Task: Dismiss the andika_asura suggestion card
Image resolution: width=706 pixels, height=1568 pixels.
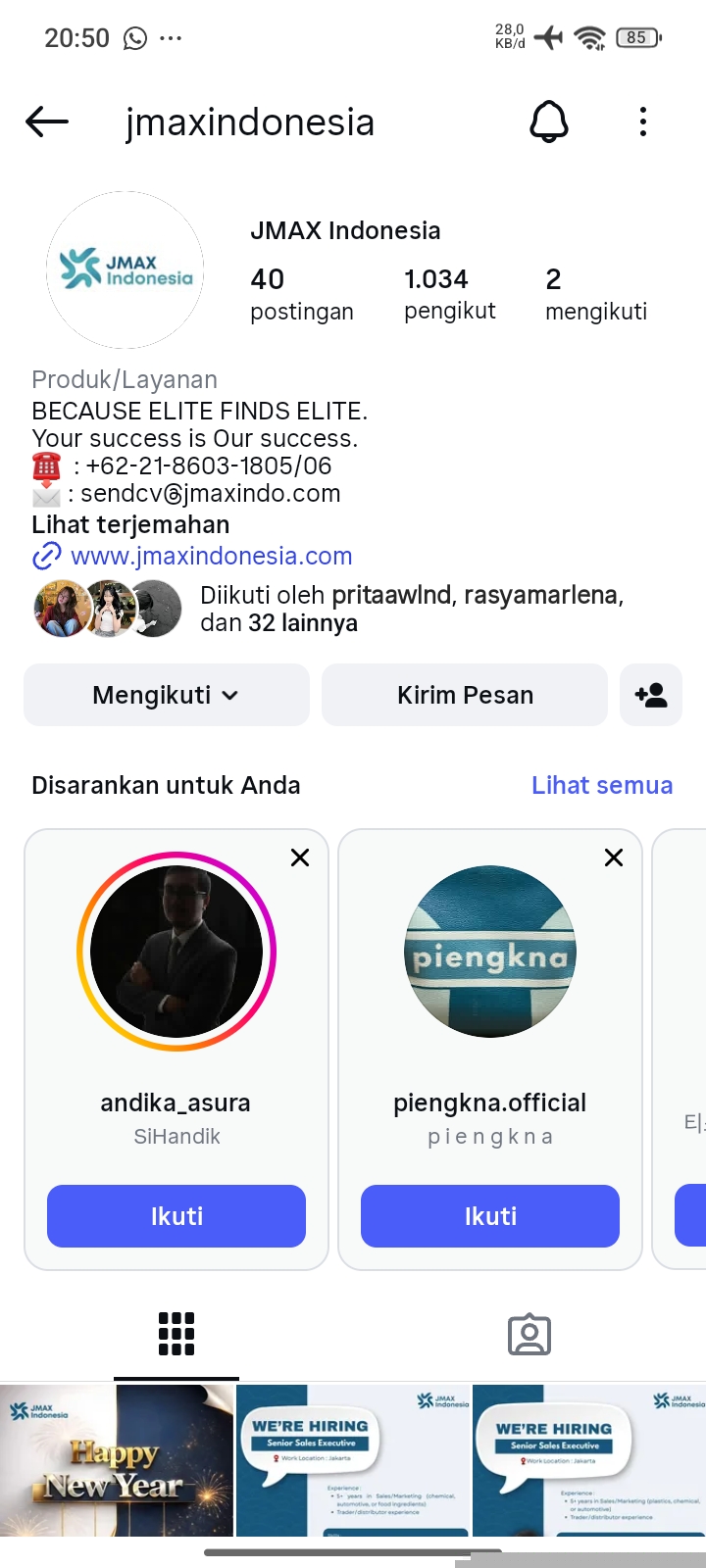Action: coord(300,857)
